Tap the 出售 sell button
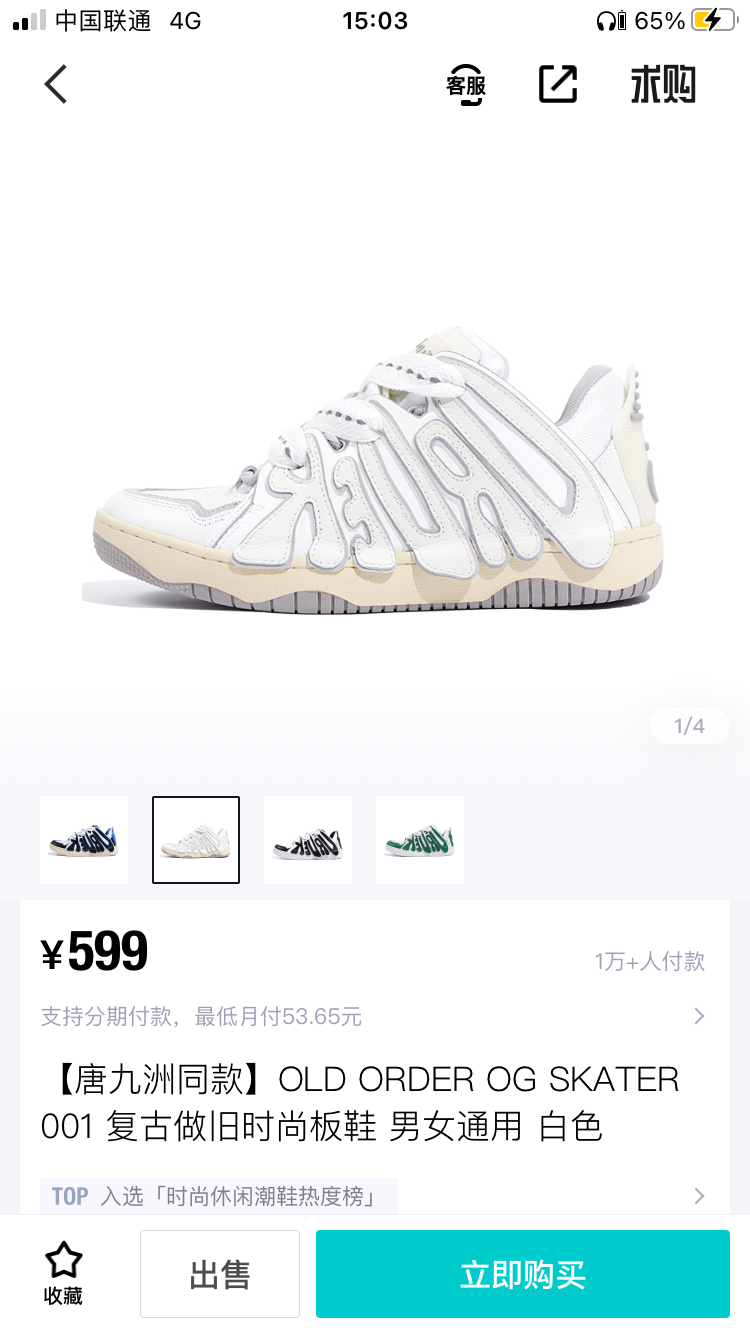 [x=220, y=1274]
